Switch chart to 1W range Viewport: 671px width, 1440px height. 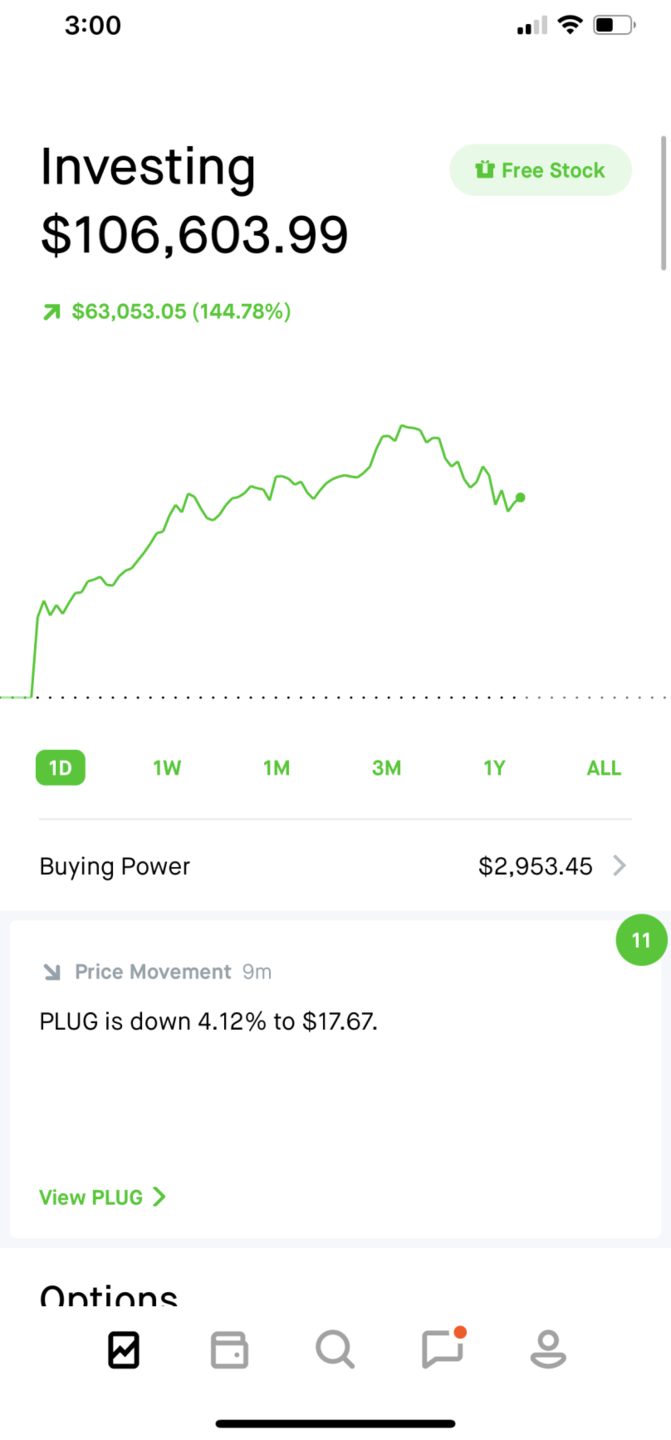[x=167, y=768]
